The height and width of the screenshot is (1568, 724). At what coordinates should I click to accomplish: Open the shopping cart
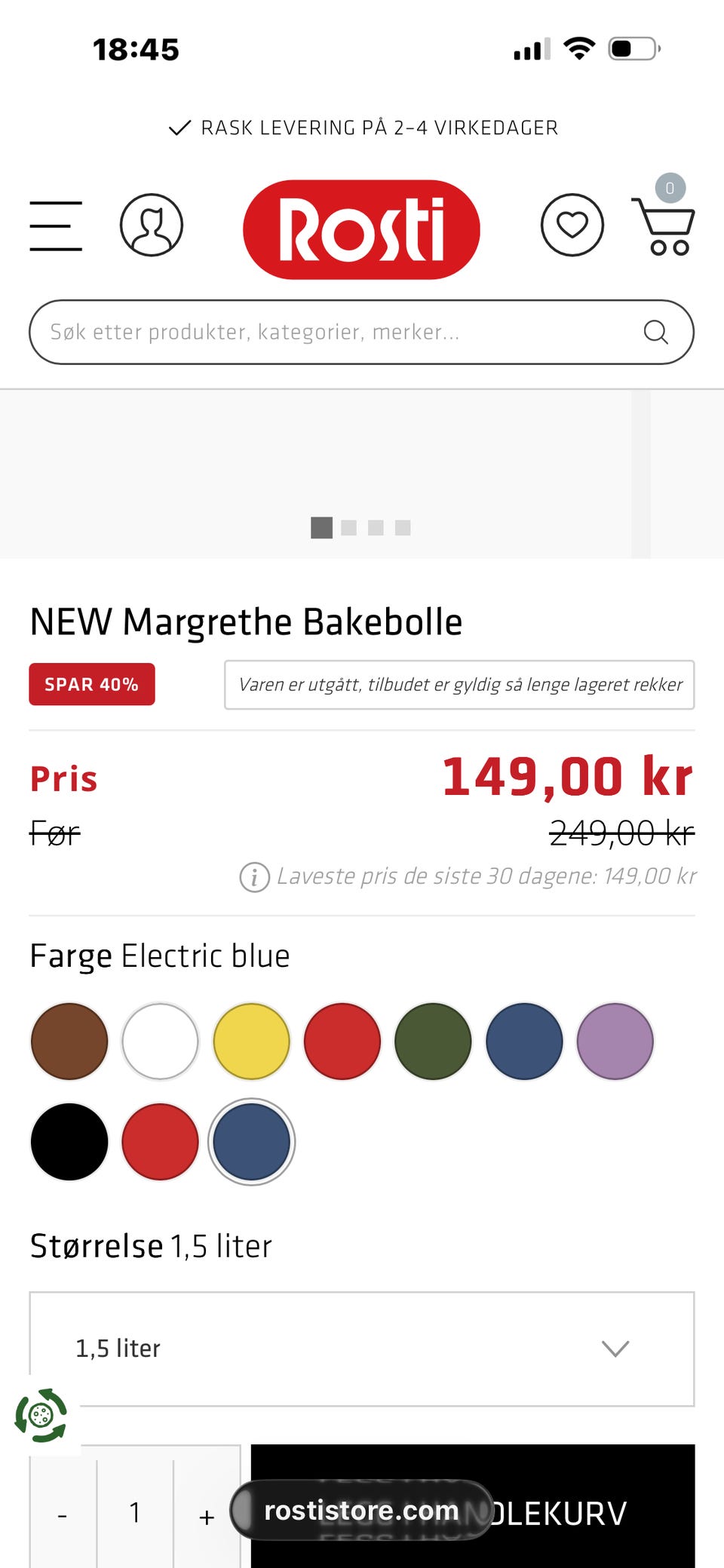click(663, 226)
